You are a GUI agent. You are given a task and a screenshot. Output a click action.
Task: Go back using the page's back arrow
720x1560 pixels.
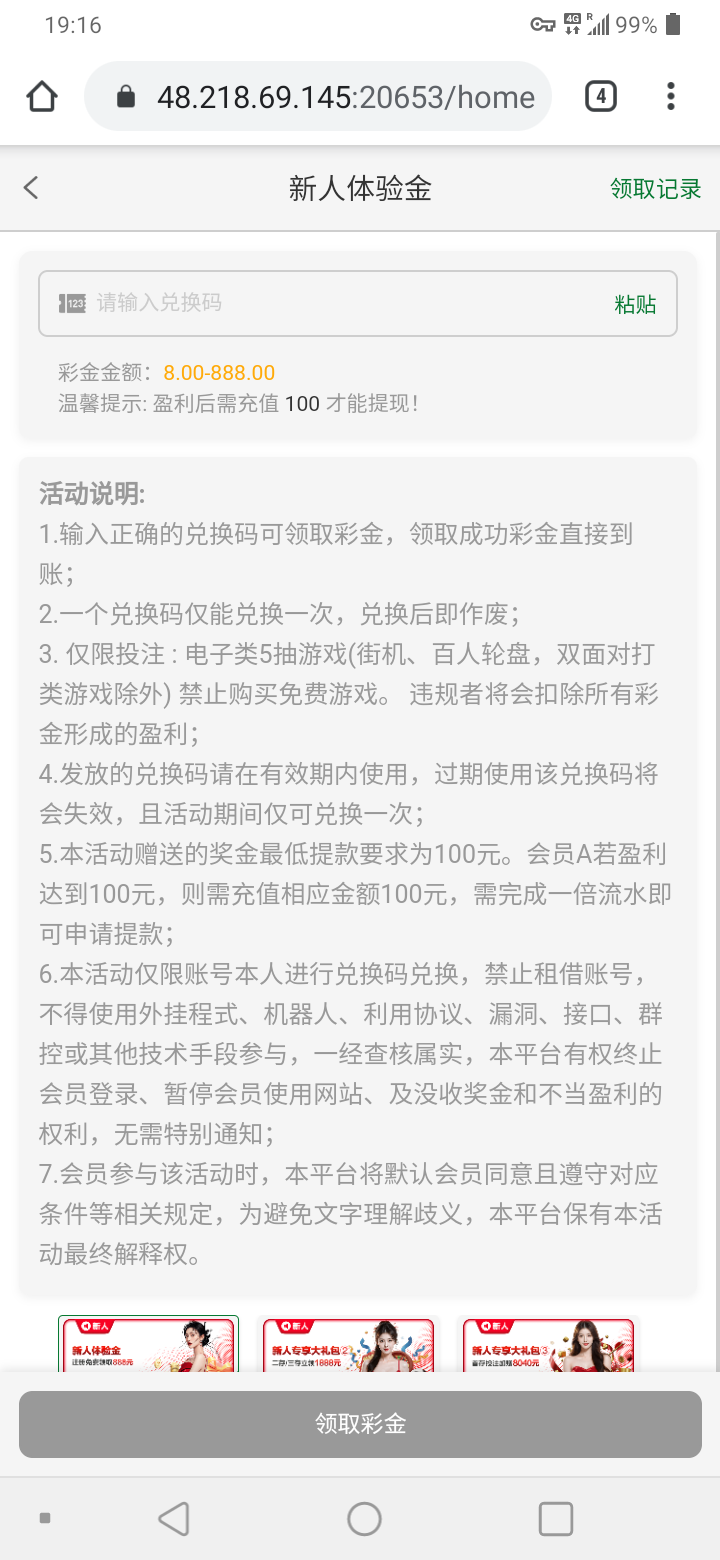tap(31, 187)
